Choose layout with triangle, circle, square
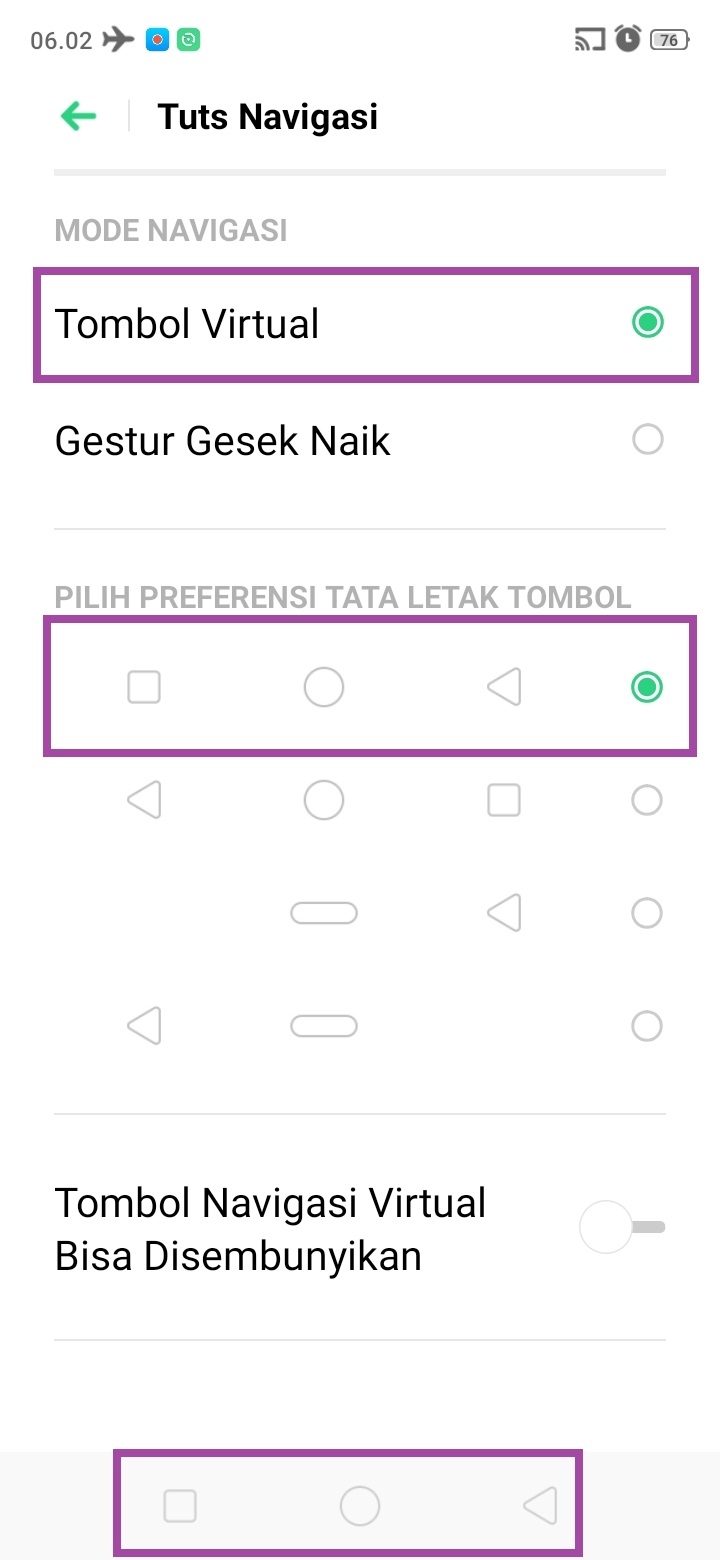This screenshot has width=720, height=1560. click(x=647, y=800)
